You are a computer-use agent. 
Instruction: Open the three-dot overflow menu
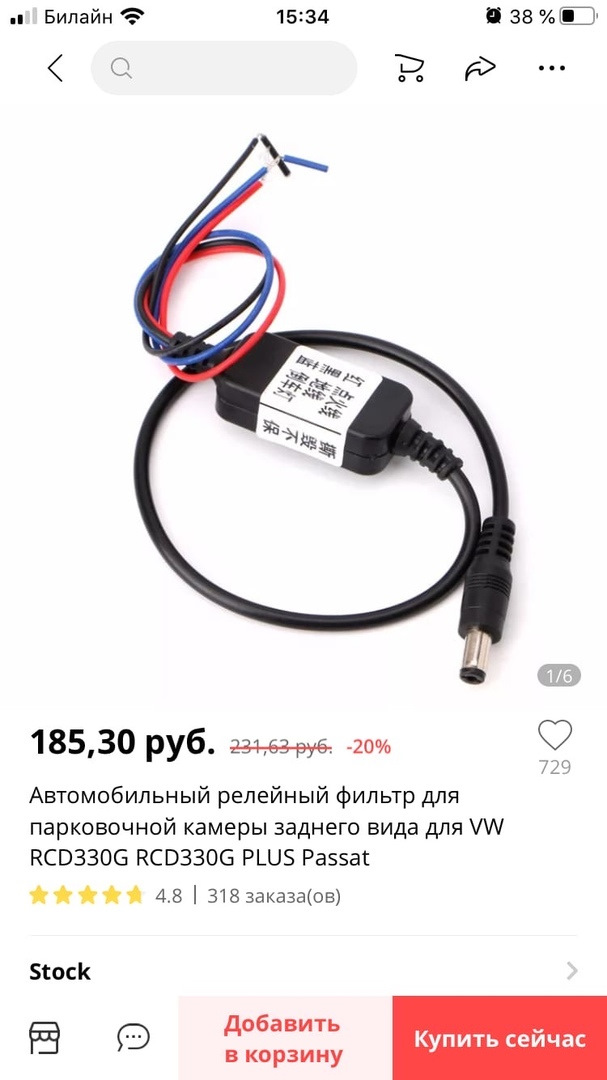pos(552,68)
